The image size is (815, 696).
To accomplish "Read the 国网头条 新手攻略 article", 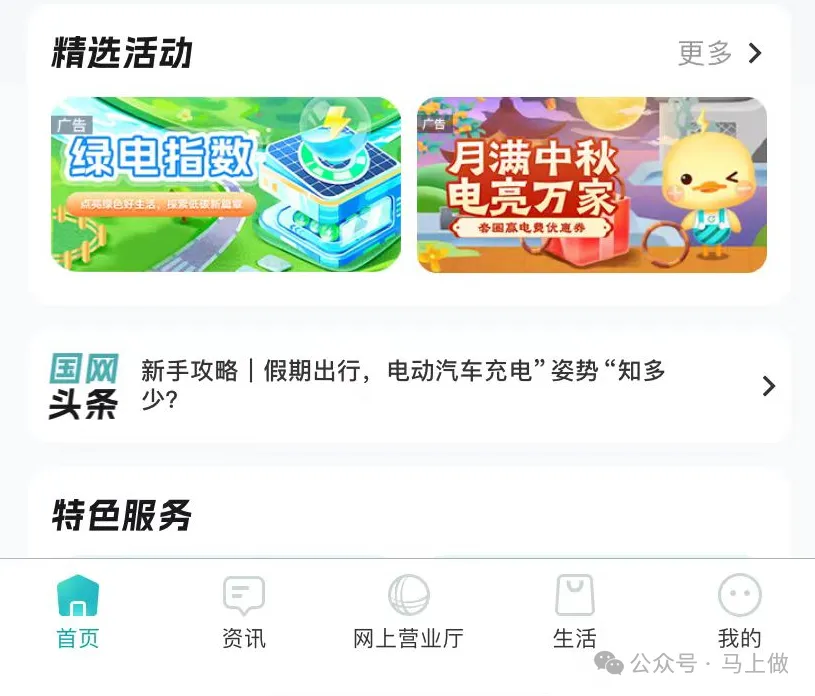I will point(404,386).
